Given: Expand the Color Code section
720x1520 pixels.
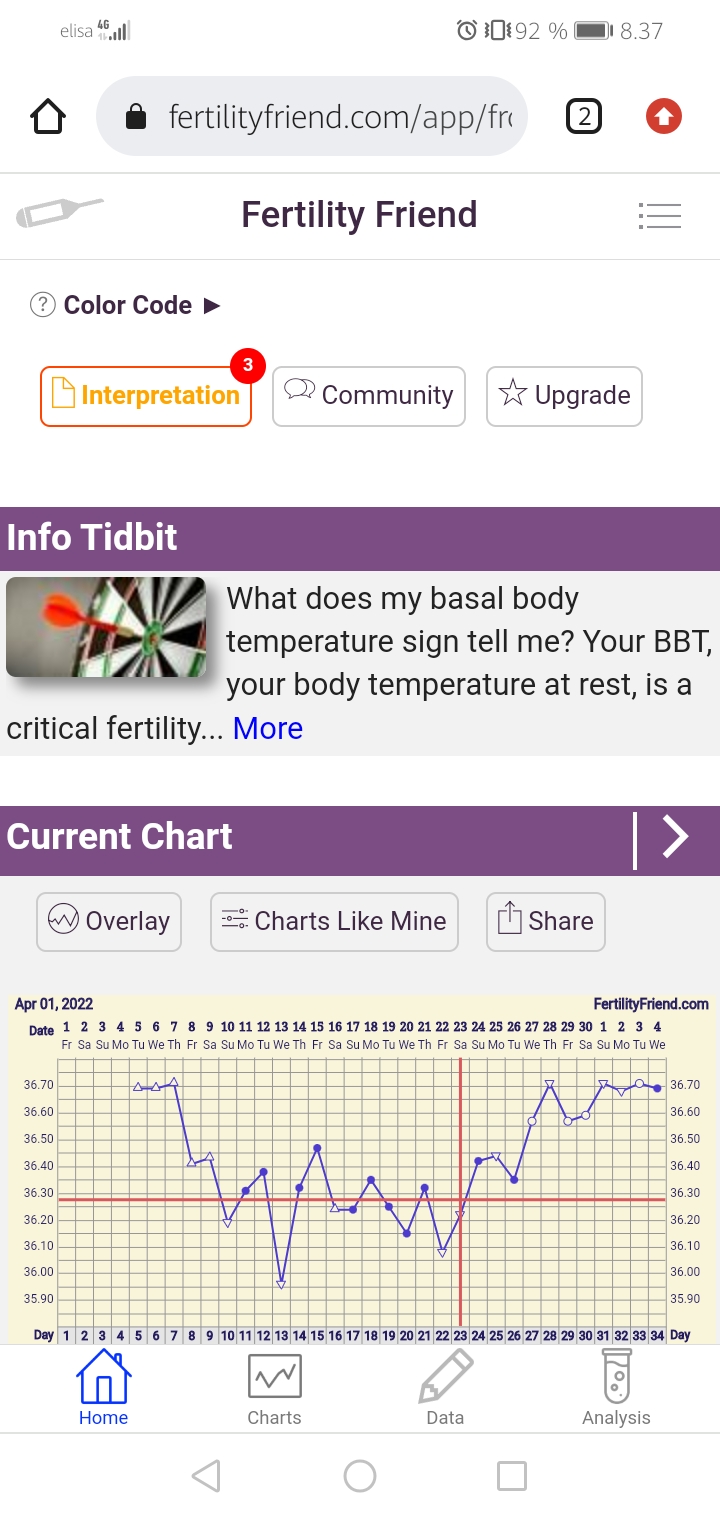Looking at the screenshot, I should (x=127, y=305).
